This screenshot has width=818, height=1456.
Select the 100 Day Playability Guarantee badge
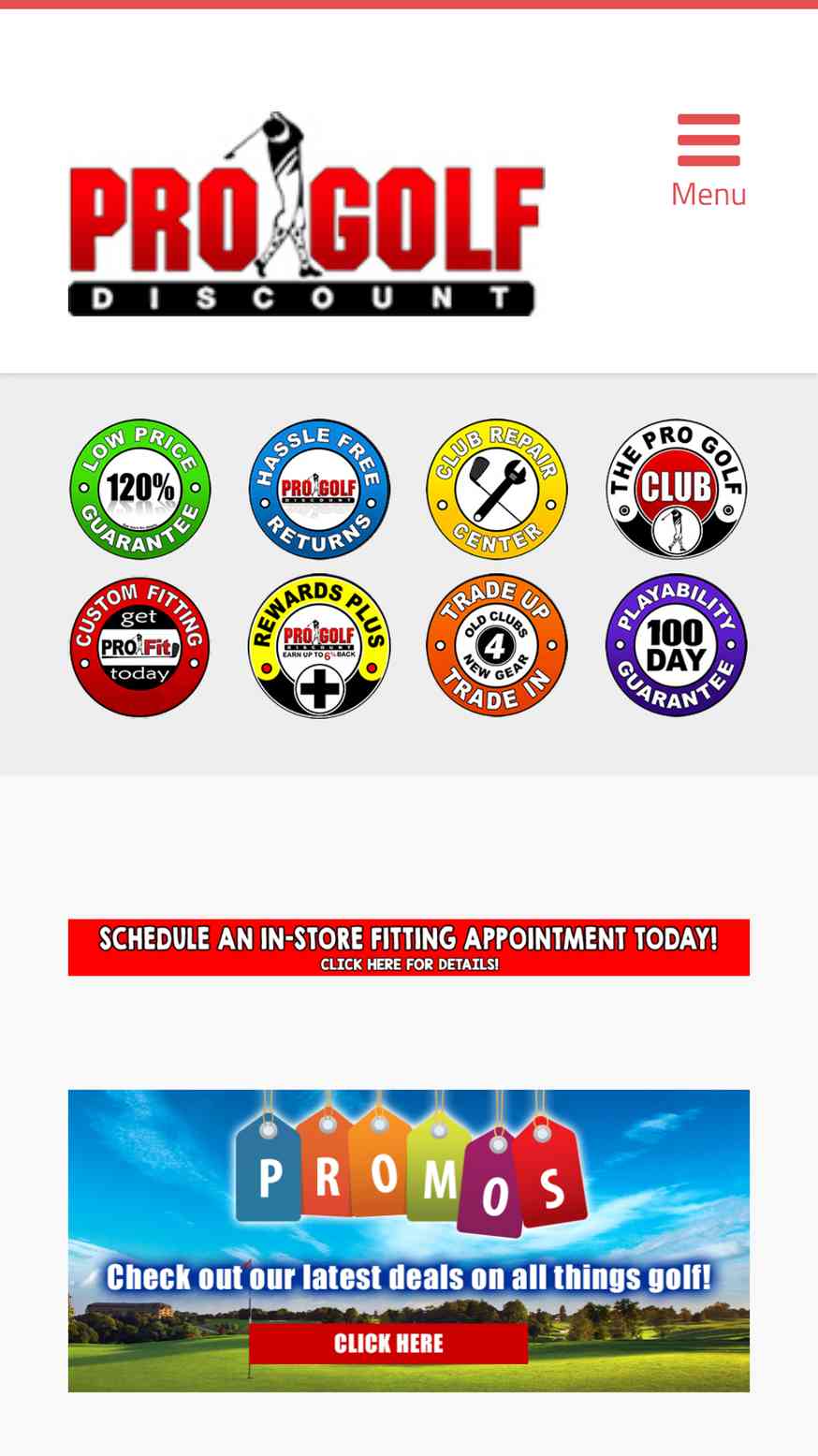[676, 646]
